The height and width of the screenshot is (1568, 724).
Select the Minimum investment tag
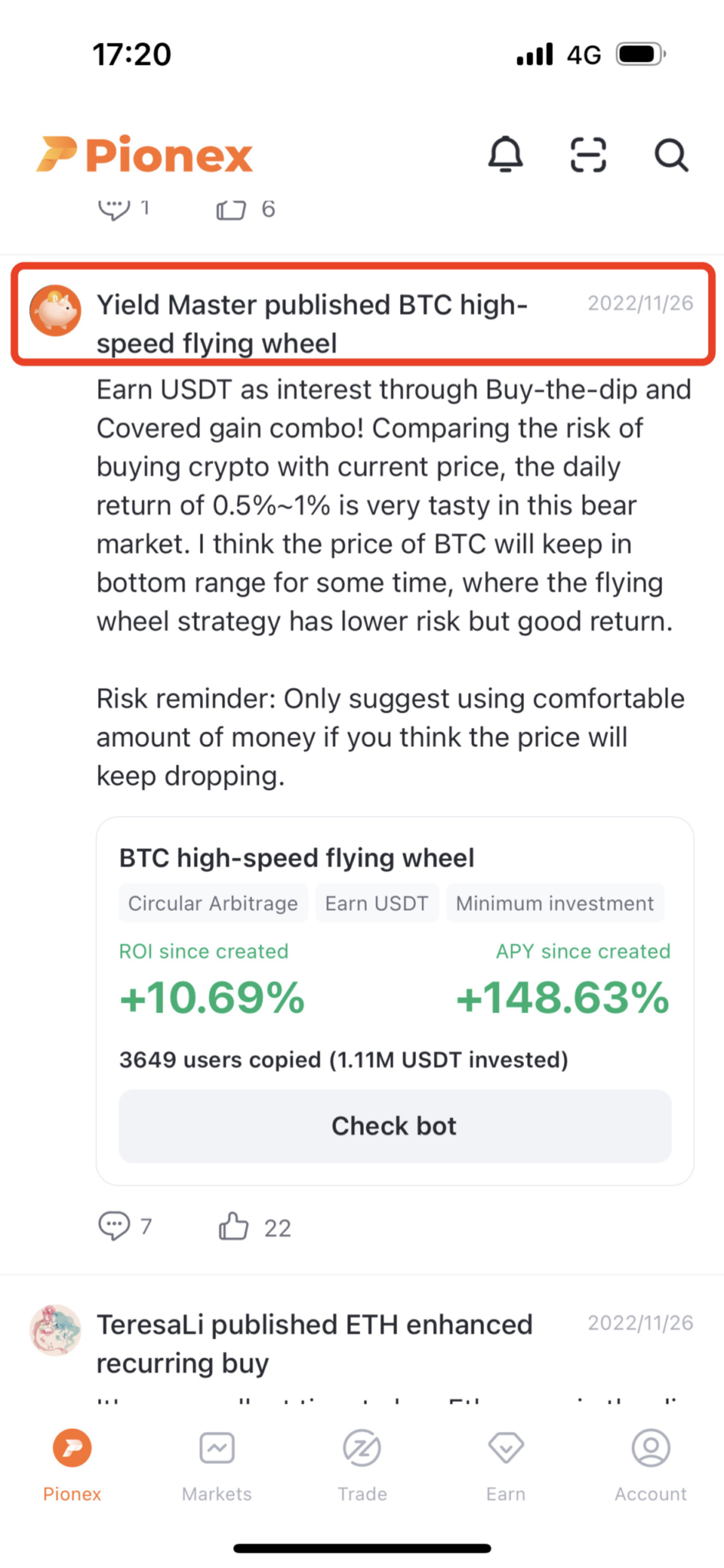pyautogui.click(x=554, y=903)
